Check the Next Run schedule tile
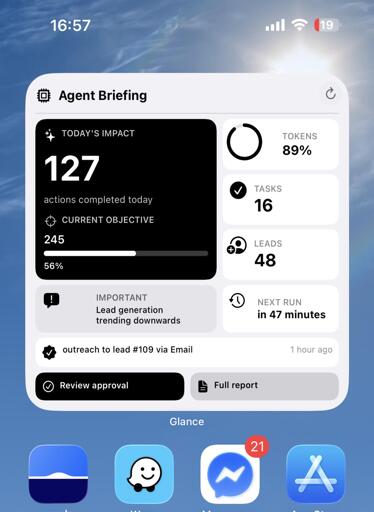 (281, 309)
